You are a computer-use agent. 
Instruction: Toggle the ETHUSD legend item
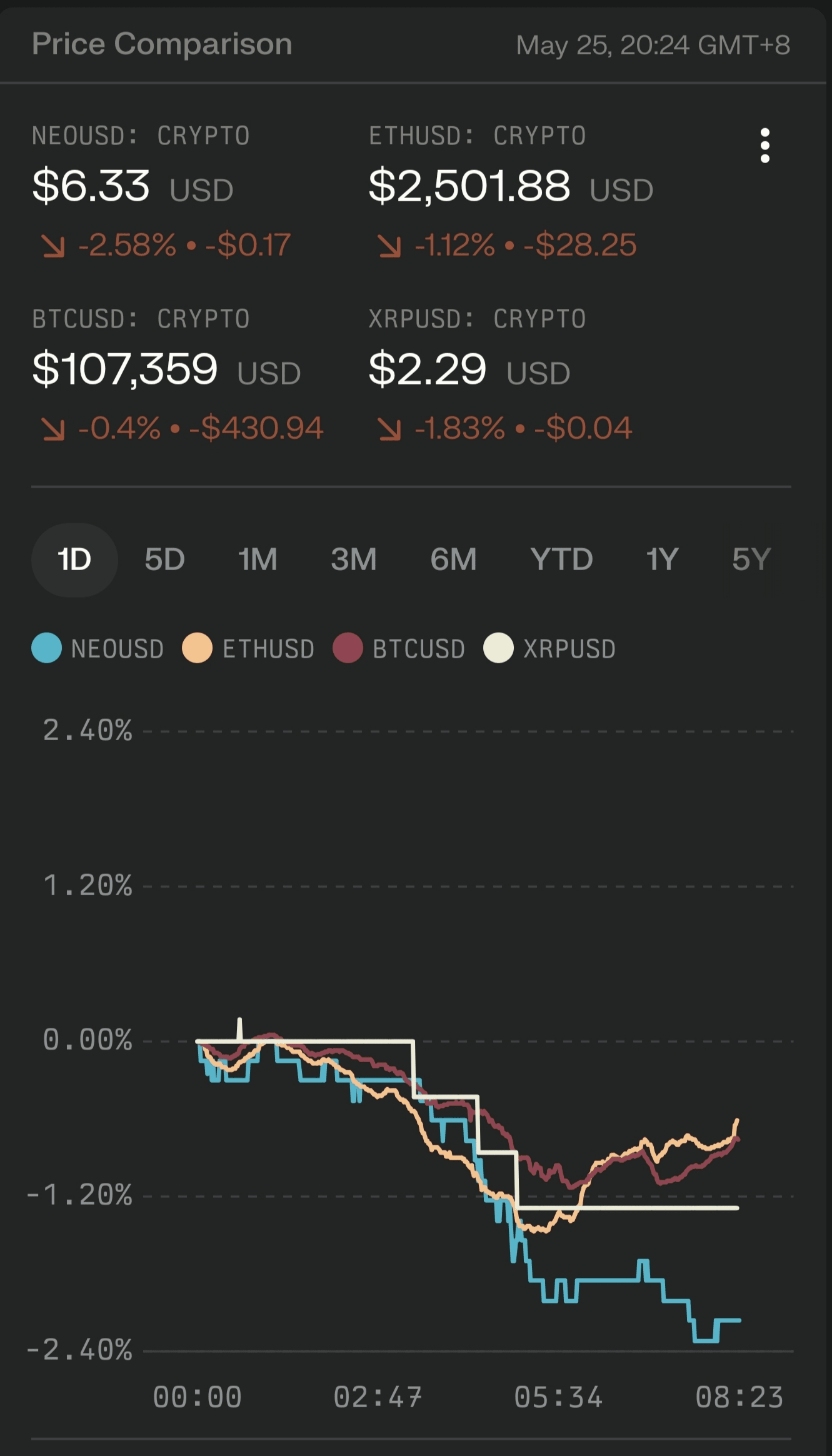tap(249, 648)
